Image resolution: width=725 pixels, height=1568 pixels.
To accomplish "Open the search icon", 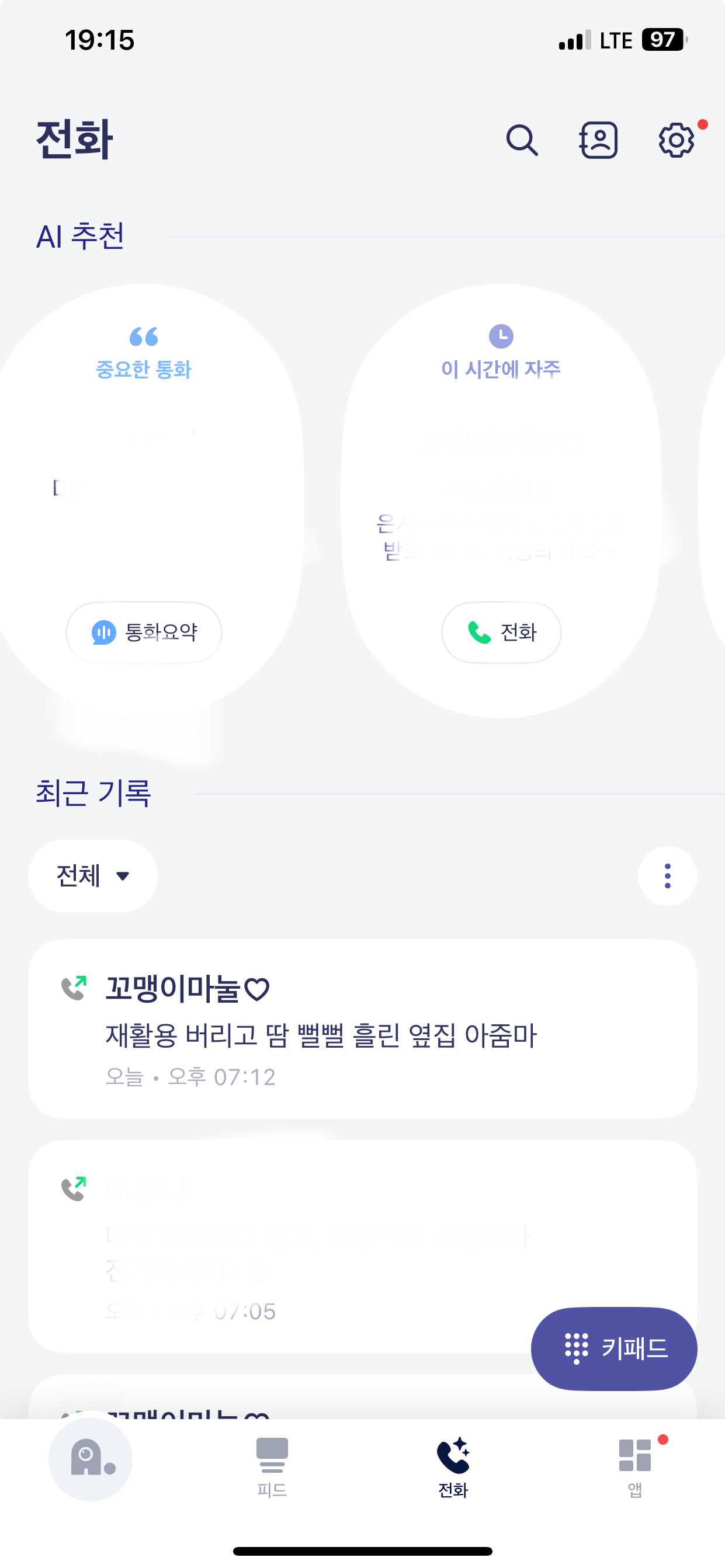I will click(x=522, y=141).
